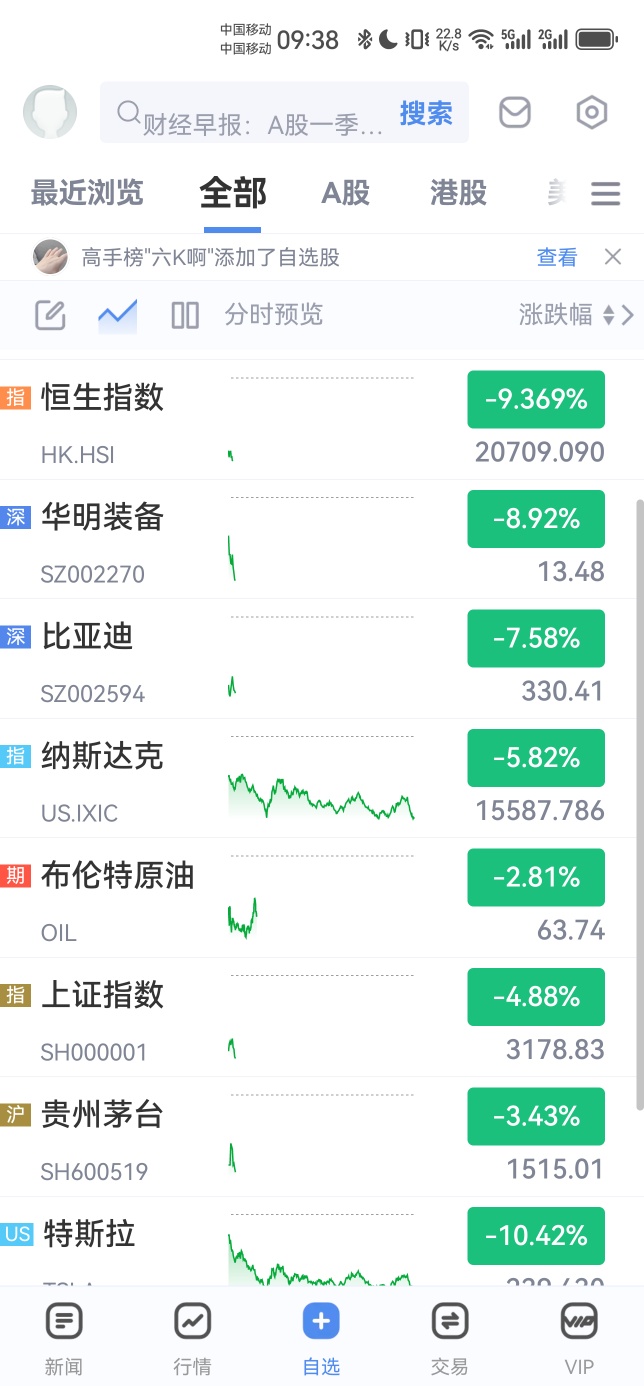The height and width of the screenshot is (1386, 644).
Task: Open the tab list hamburger menu
Action: (x=606, y=193)
